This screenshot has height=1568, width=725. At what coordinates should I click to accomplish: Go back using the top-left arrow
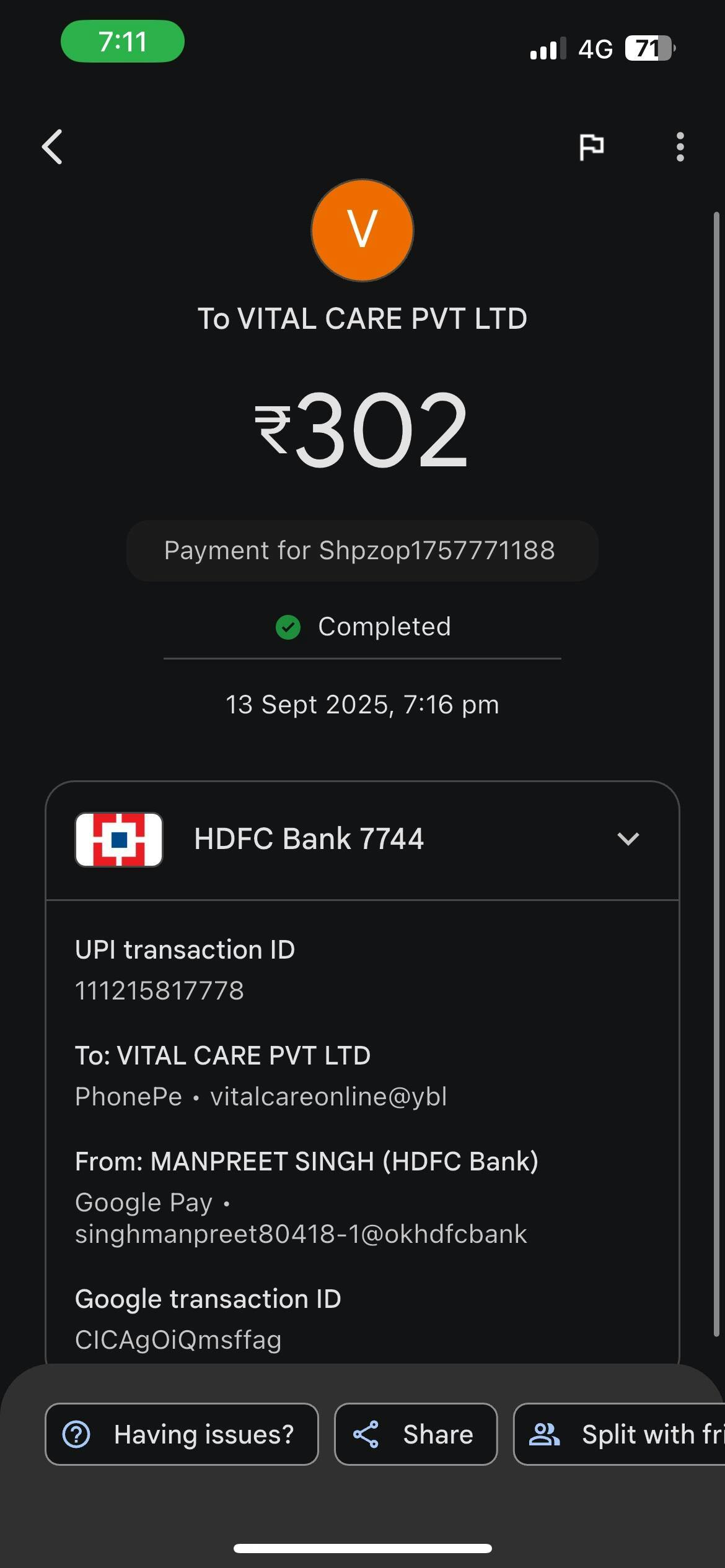tap(52, 147)
